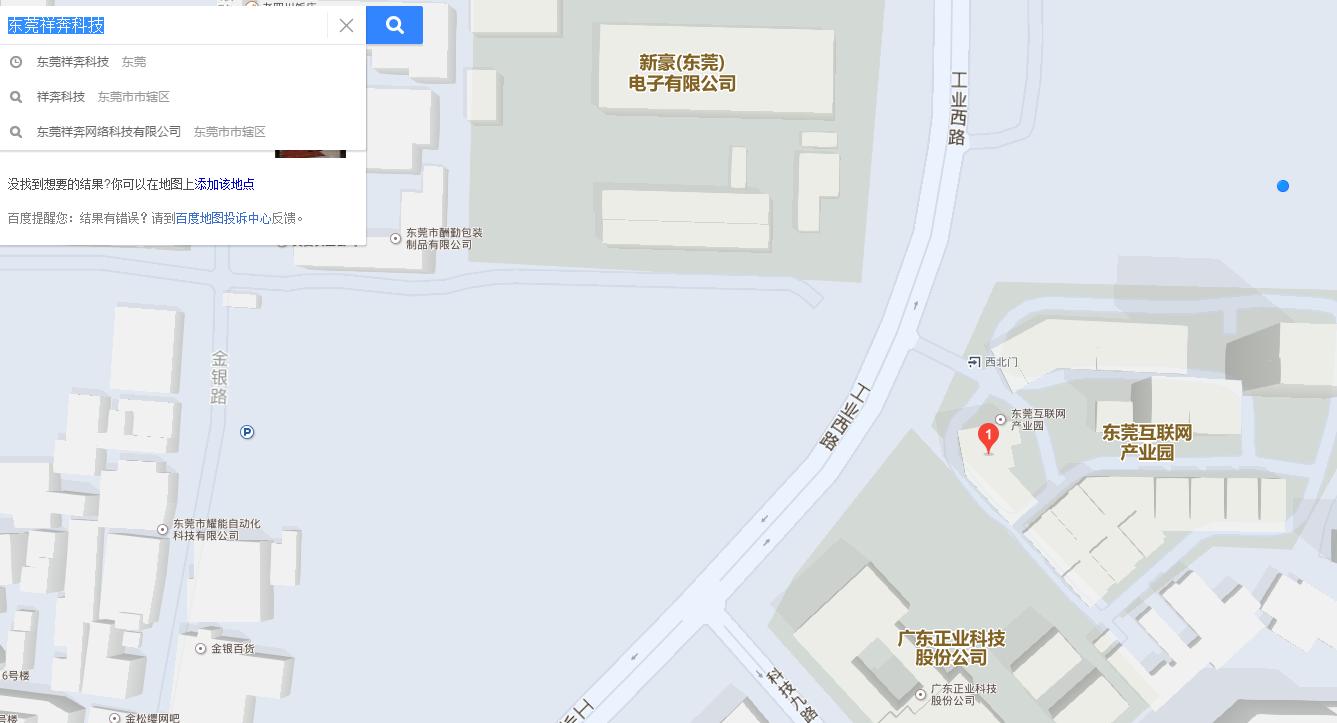The height and width of the screenshot is (723, 1337).
Task: Open the 百度地图投诉中心 link
Action: (223, 218)
